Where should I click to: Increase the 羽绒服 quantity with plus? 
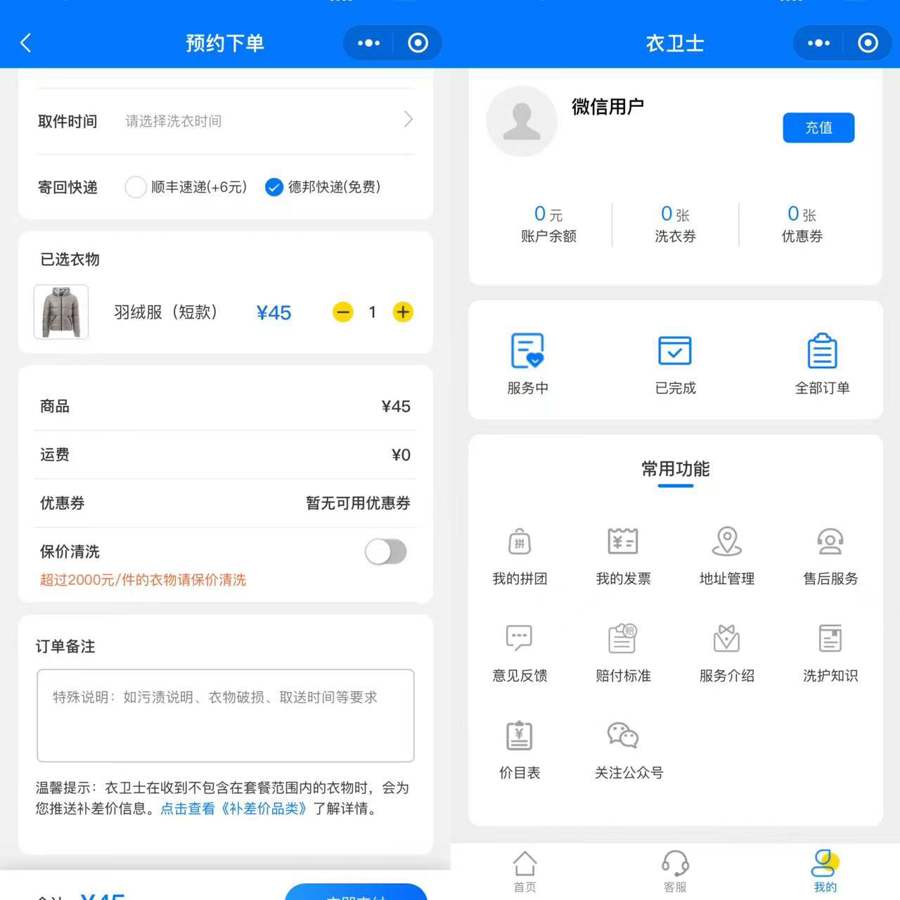403,312
